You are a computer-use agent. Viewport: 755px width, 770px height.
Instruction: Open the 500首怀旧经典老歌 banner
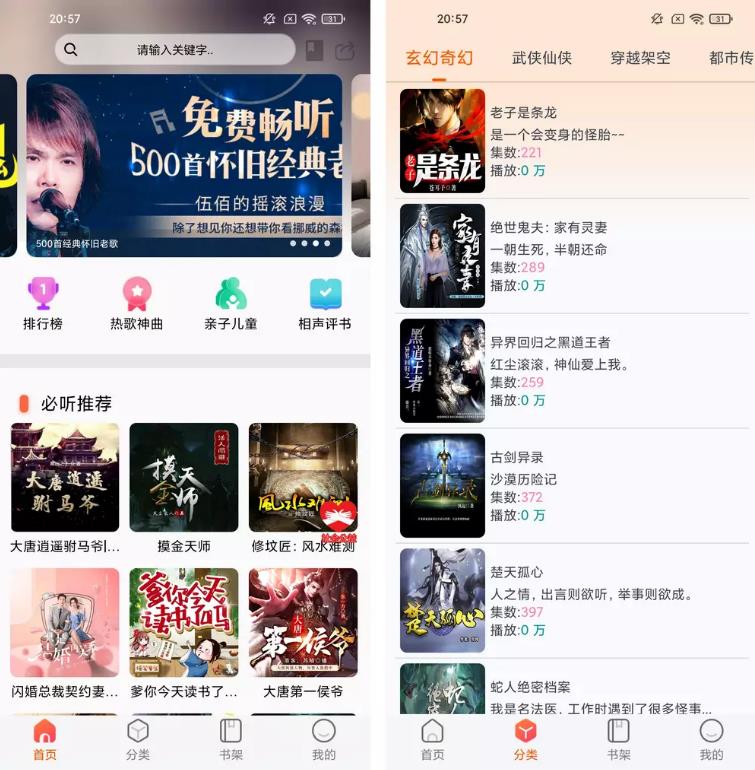coord(184,165)
